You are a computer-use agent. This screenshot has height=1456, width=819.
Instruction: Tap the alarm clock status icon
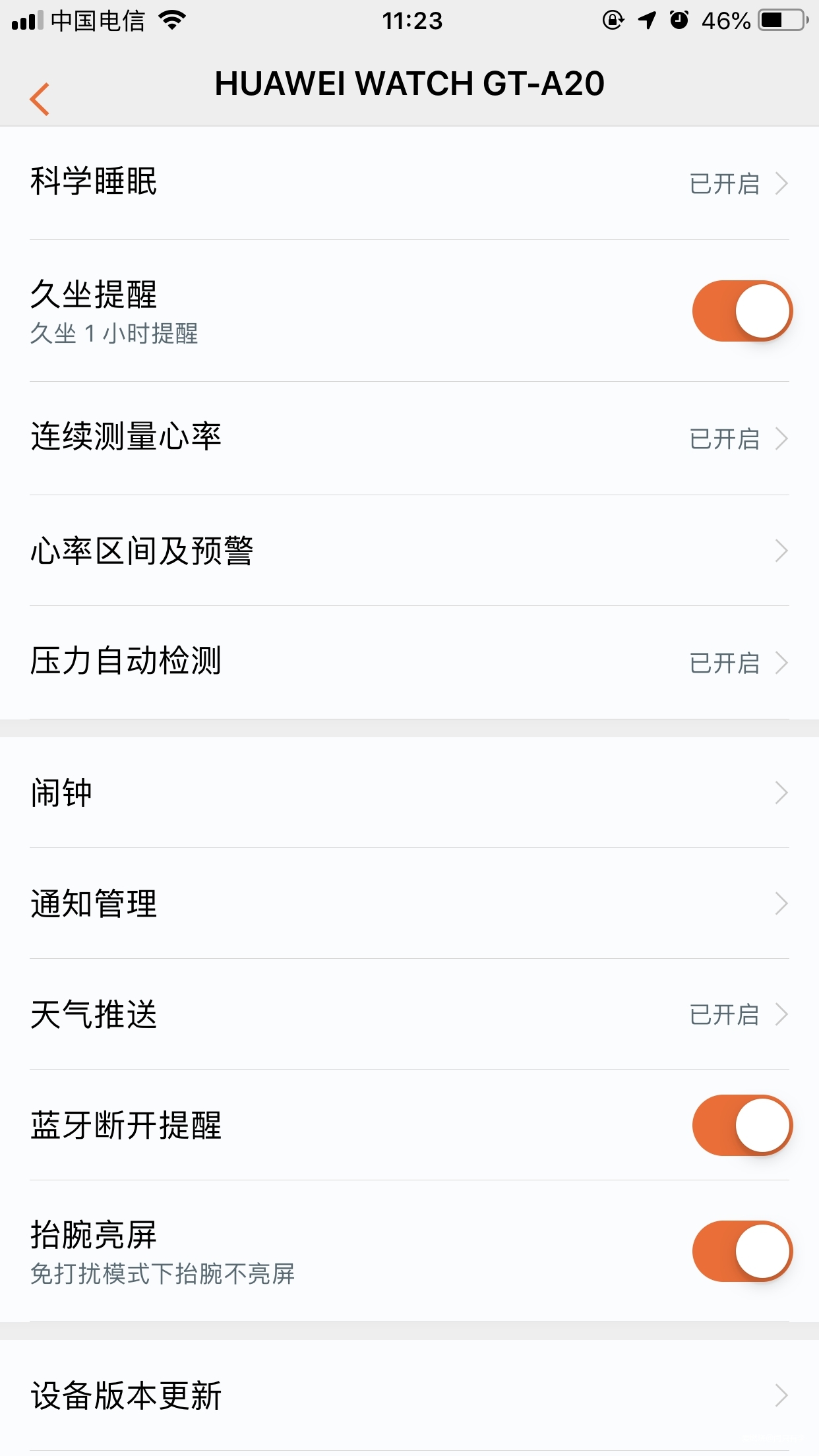point(678,20)
